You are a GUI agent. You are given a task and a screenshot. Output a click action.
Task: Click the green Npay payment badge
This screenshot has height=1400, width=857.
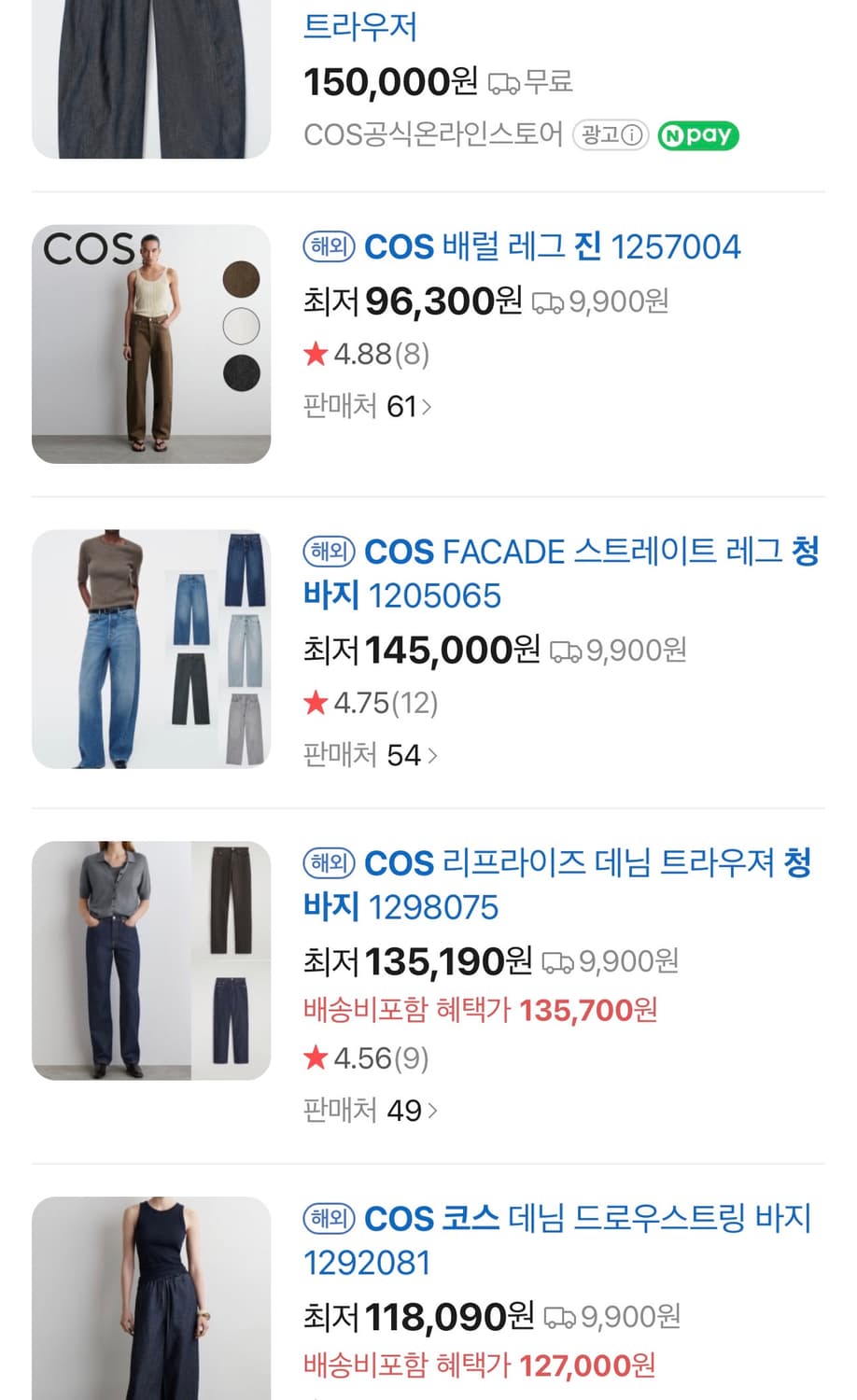(x=698, y=135)
